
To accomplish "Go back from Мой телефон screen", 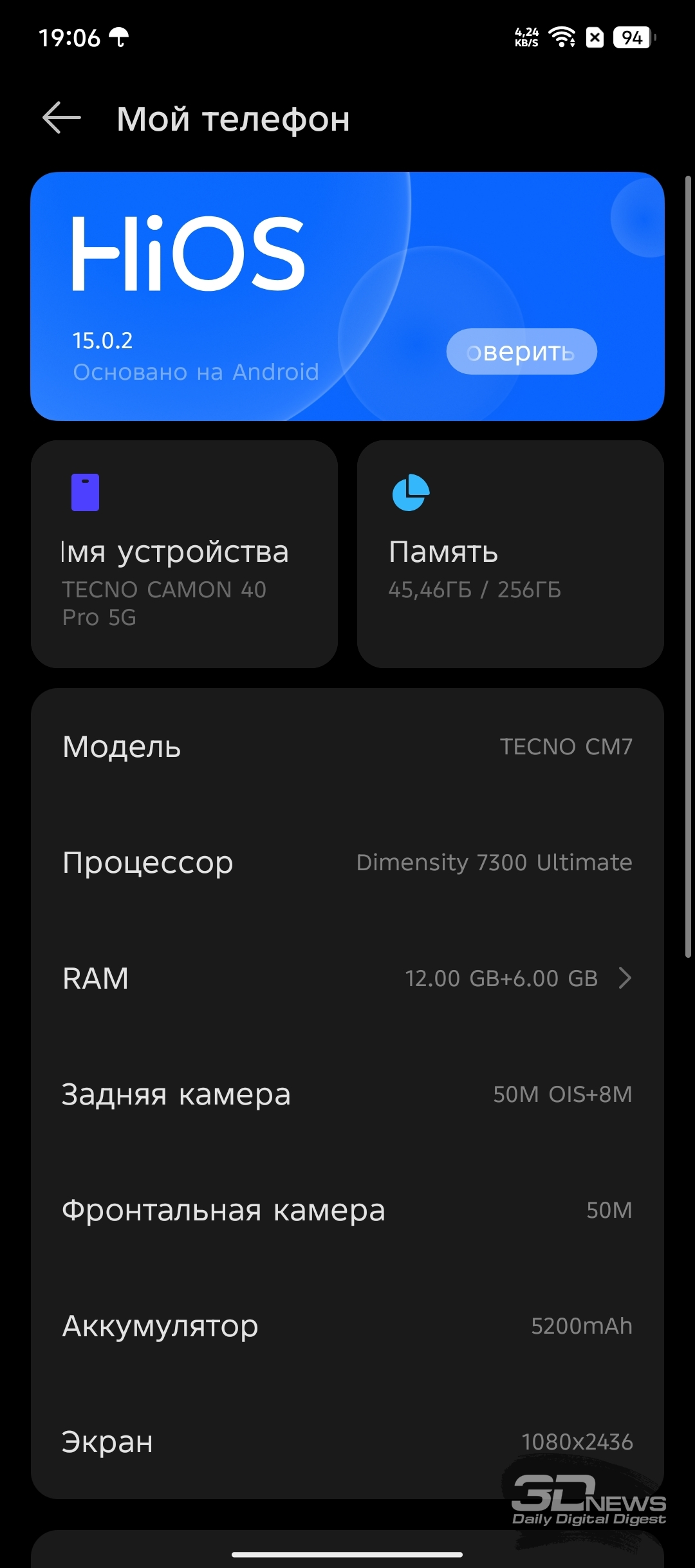I will click(62, 118).
